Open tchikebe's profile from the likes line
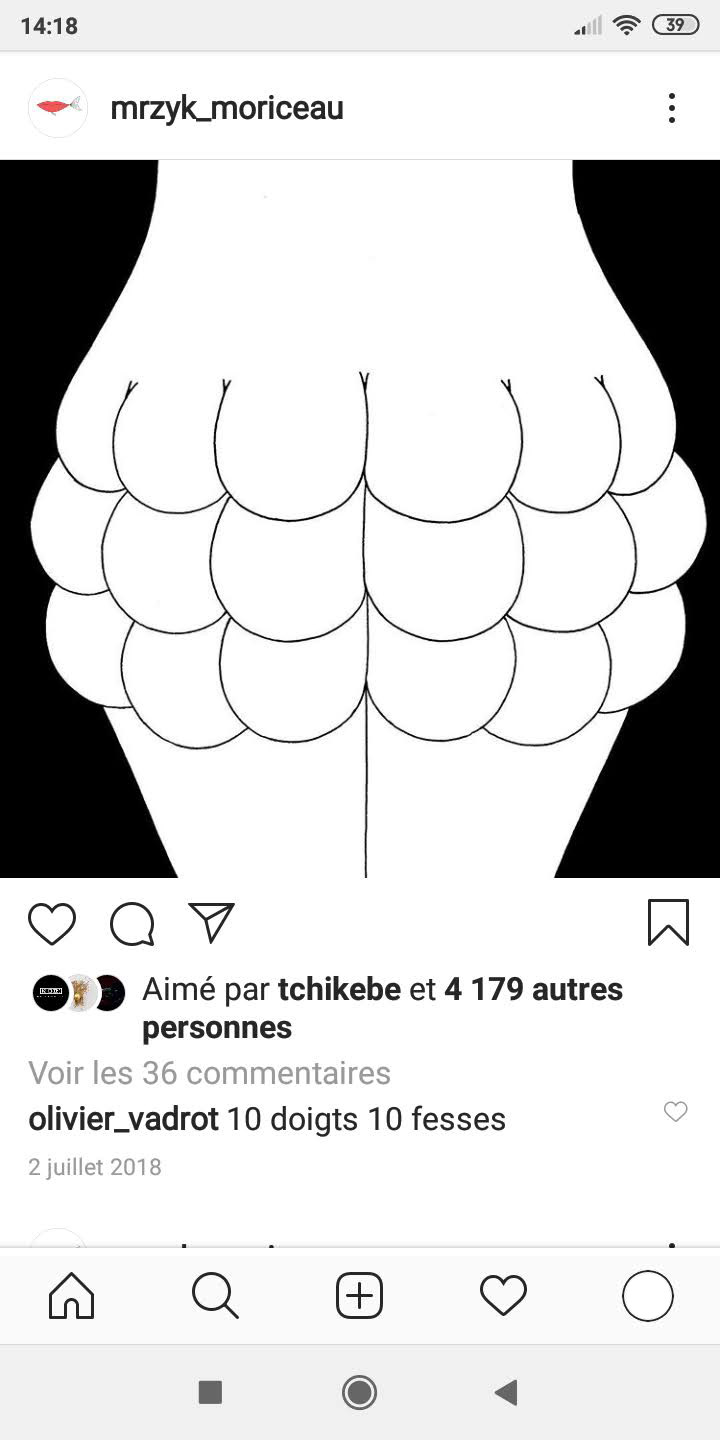The height and width of the screenshot is (1440, 720). pyautogui.click(x=340, y=990)
